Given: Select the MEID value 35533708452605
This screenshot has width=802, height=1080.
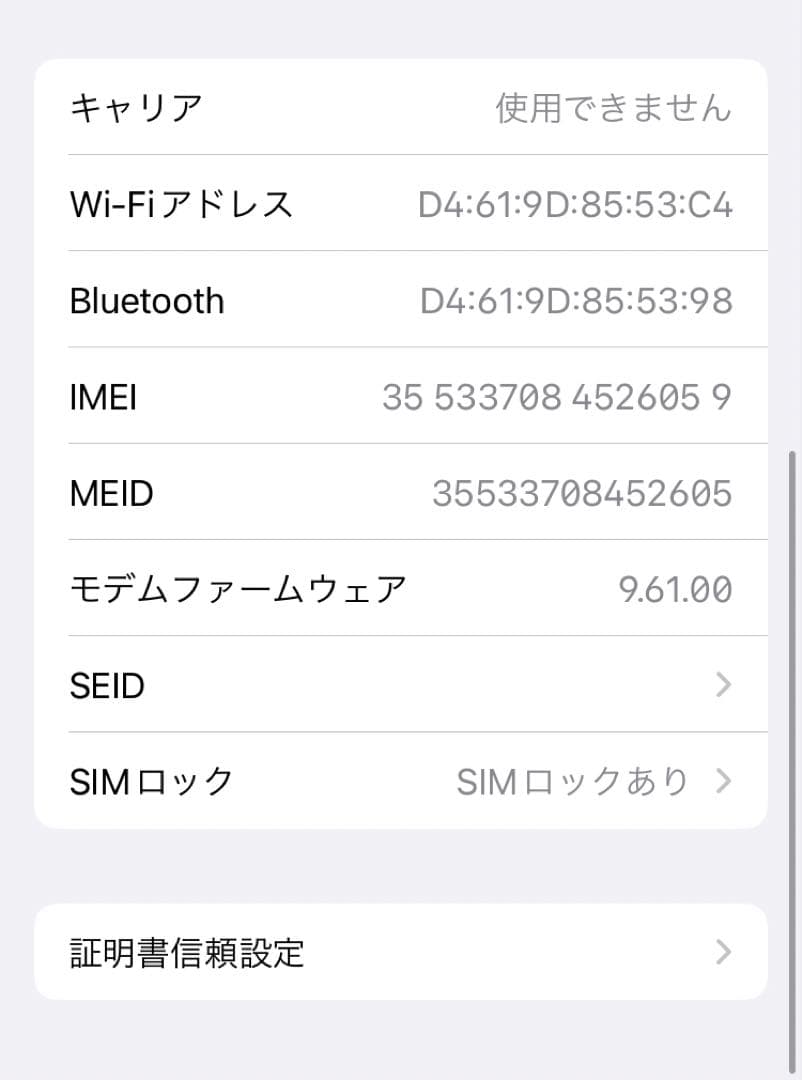Looking at the screenshot, I should tap(587, 492).
